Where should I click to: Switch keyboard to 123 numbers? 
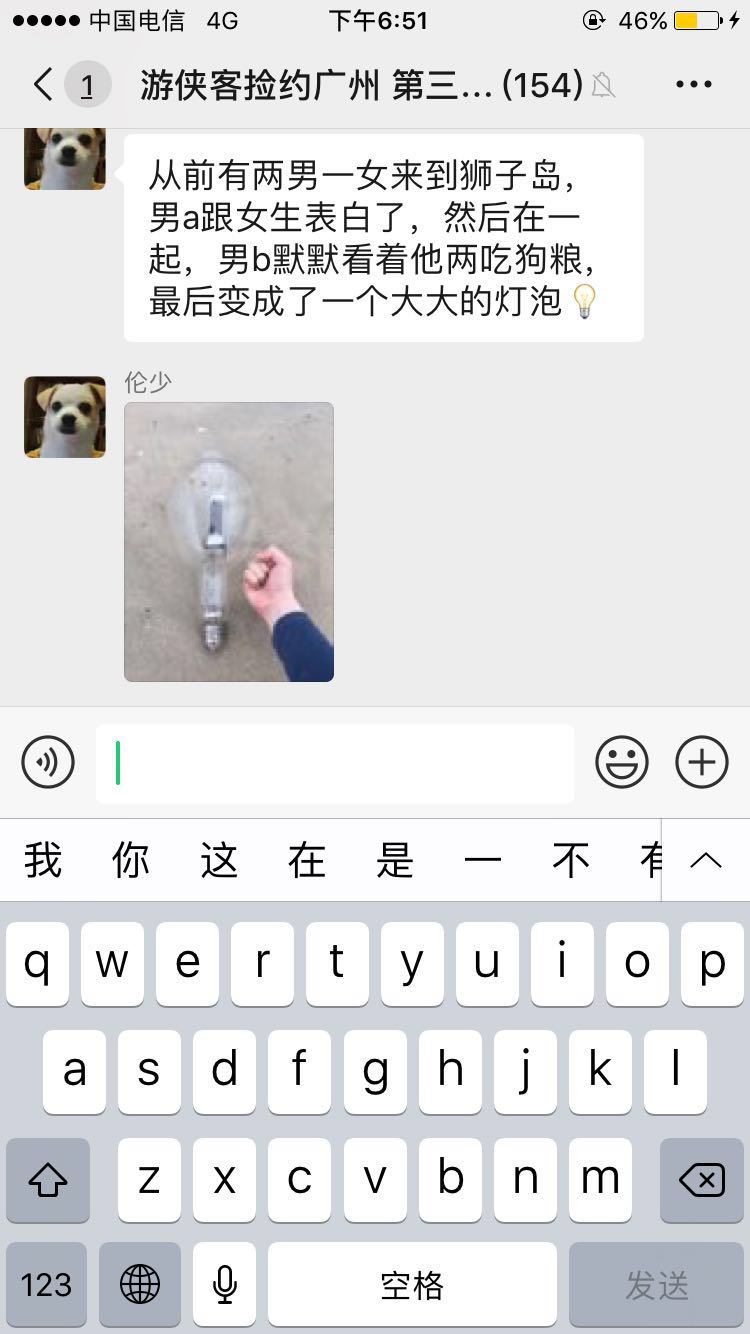click(46, 1285)
